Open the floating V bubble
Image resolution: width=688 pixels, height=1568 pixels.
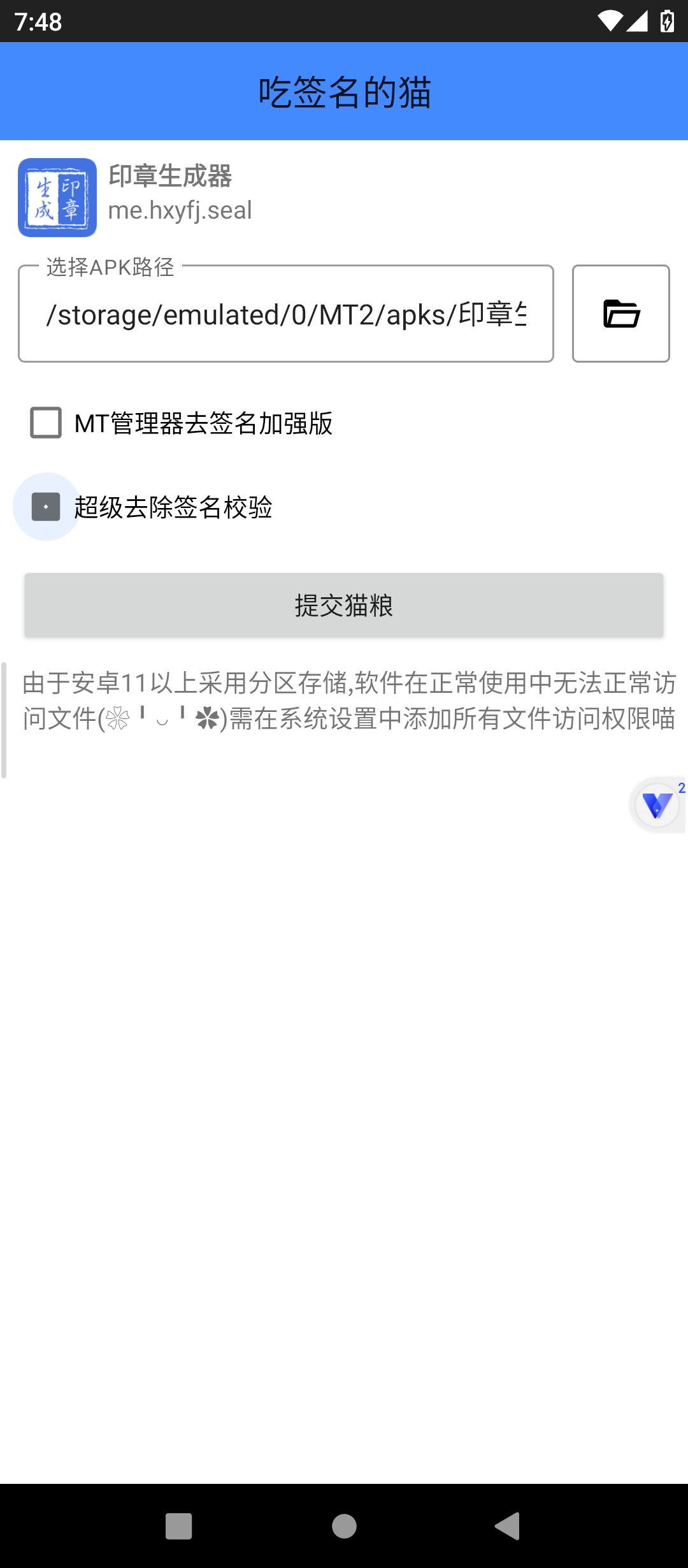pos(657,805)
